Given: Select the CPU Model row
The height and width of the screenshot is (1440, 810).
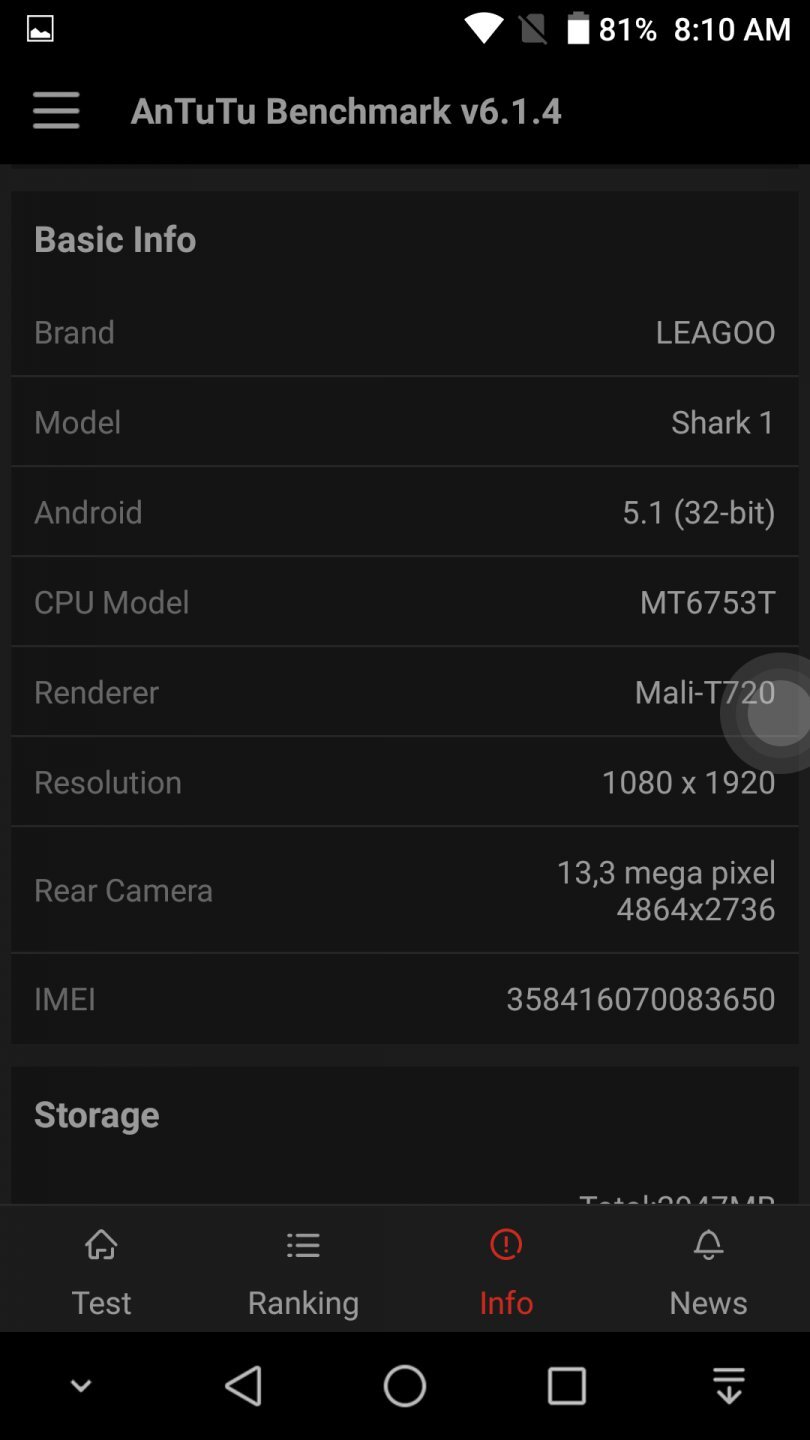Looking at the screenshot, I should click(405, 602).
